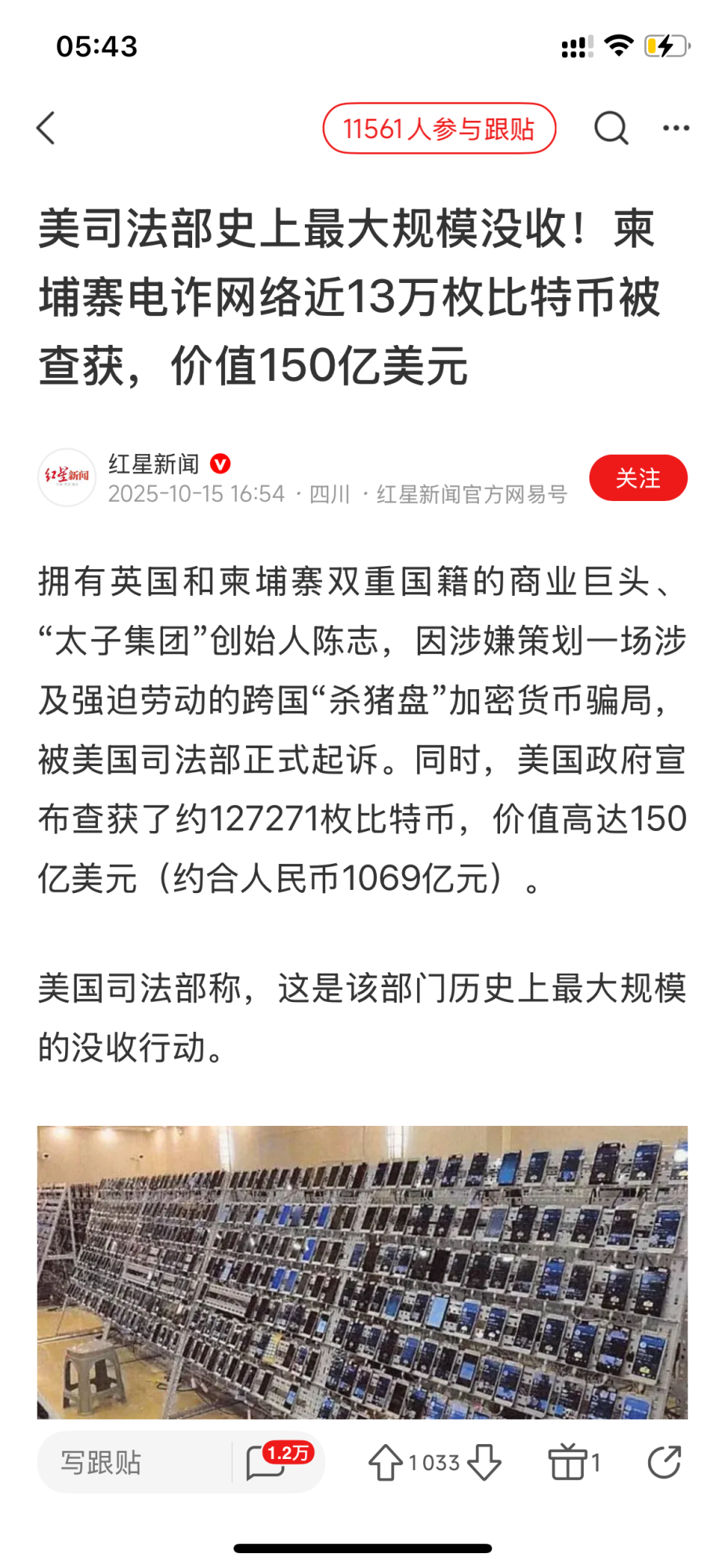Open the 红星新闻 author avatar
This screenshot has width=725, height=1568.
pyautogui.click(x=67, y=477)
